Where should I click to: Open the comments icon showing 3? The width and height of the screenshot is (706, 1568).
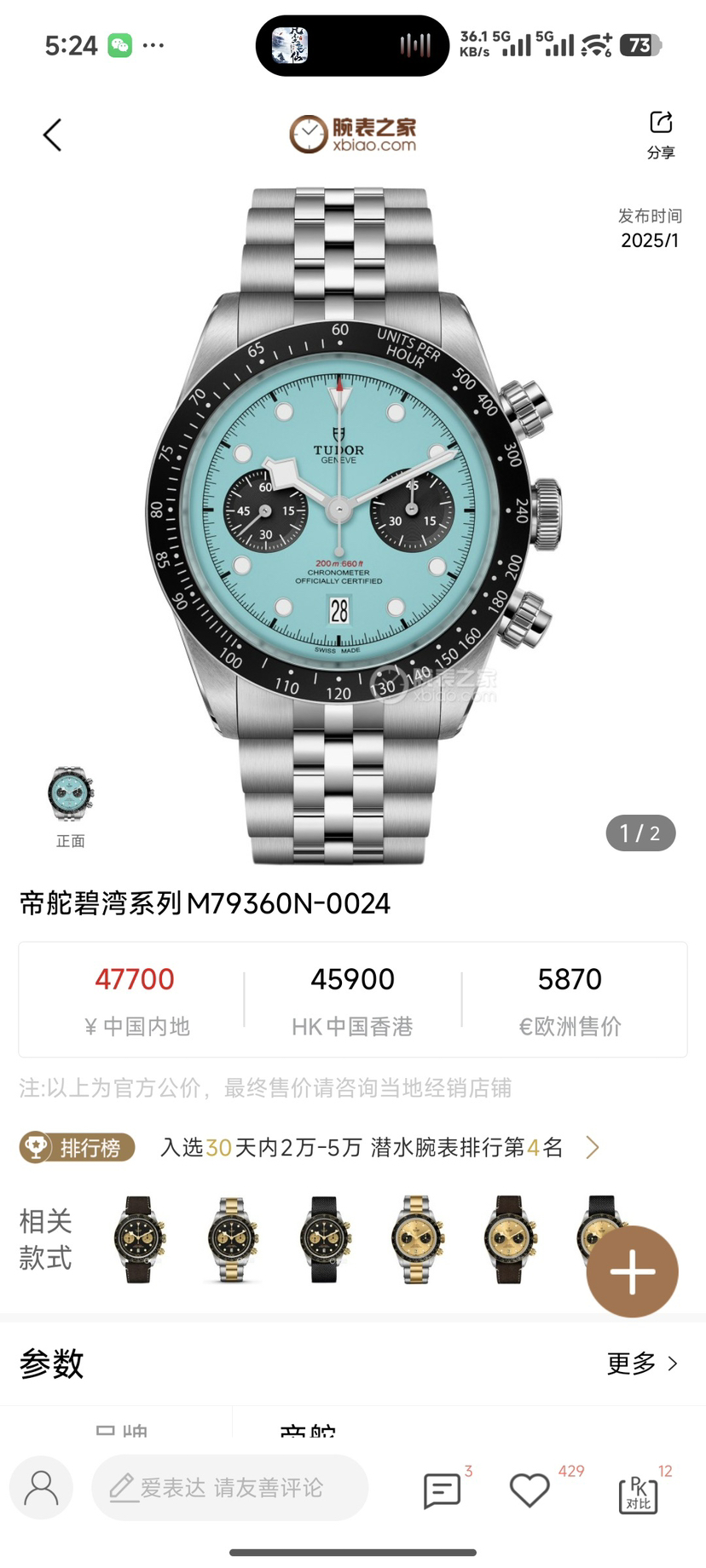pyautogui.click(x=443, y=1490)
